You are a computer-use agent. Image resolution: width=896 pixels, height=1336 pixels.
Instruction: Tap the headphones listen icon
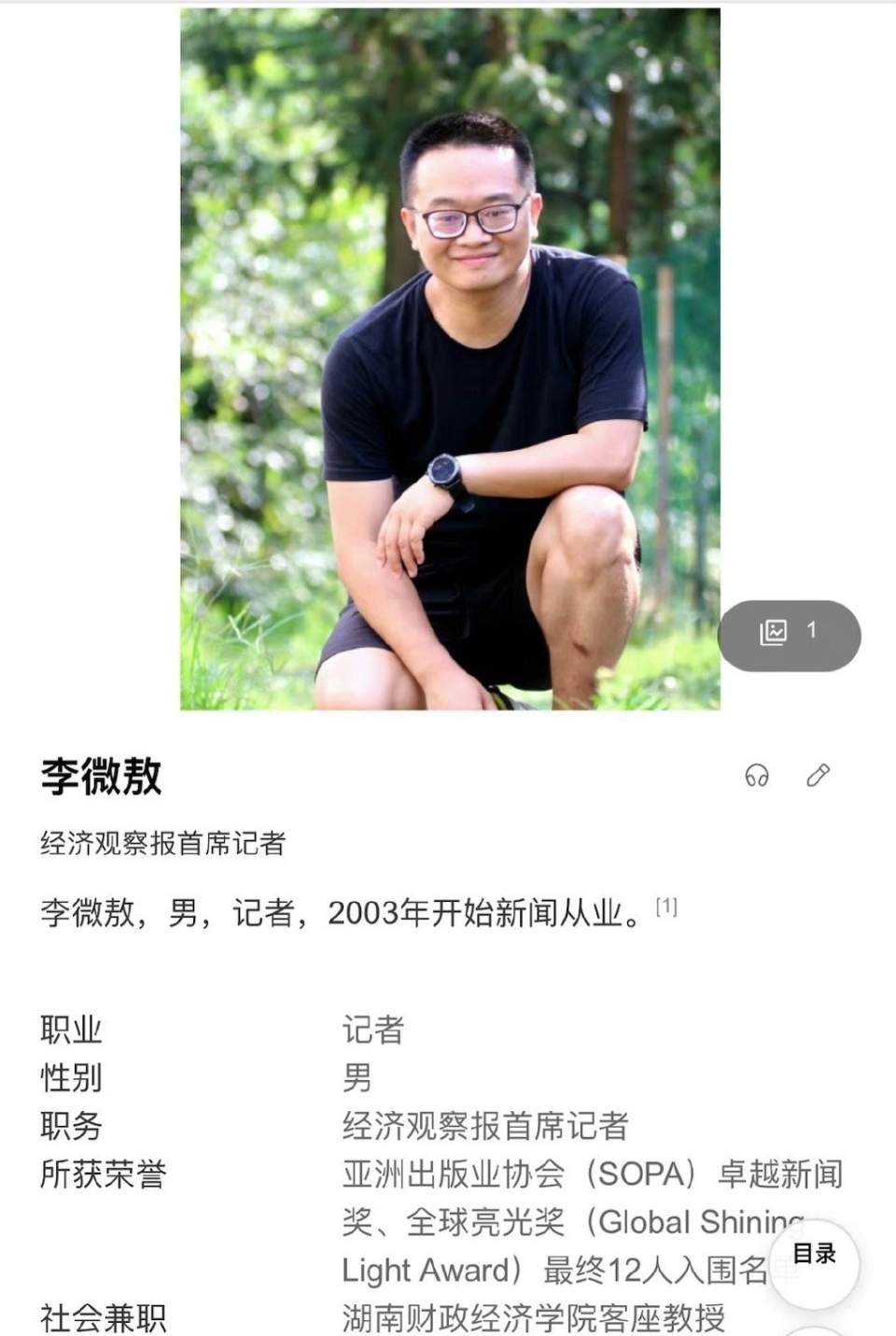[x=758, y=776]
